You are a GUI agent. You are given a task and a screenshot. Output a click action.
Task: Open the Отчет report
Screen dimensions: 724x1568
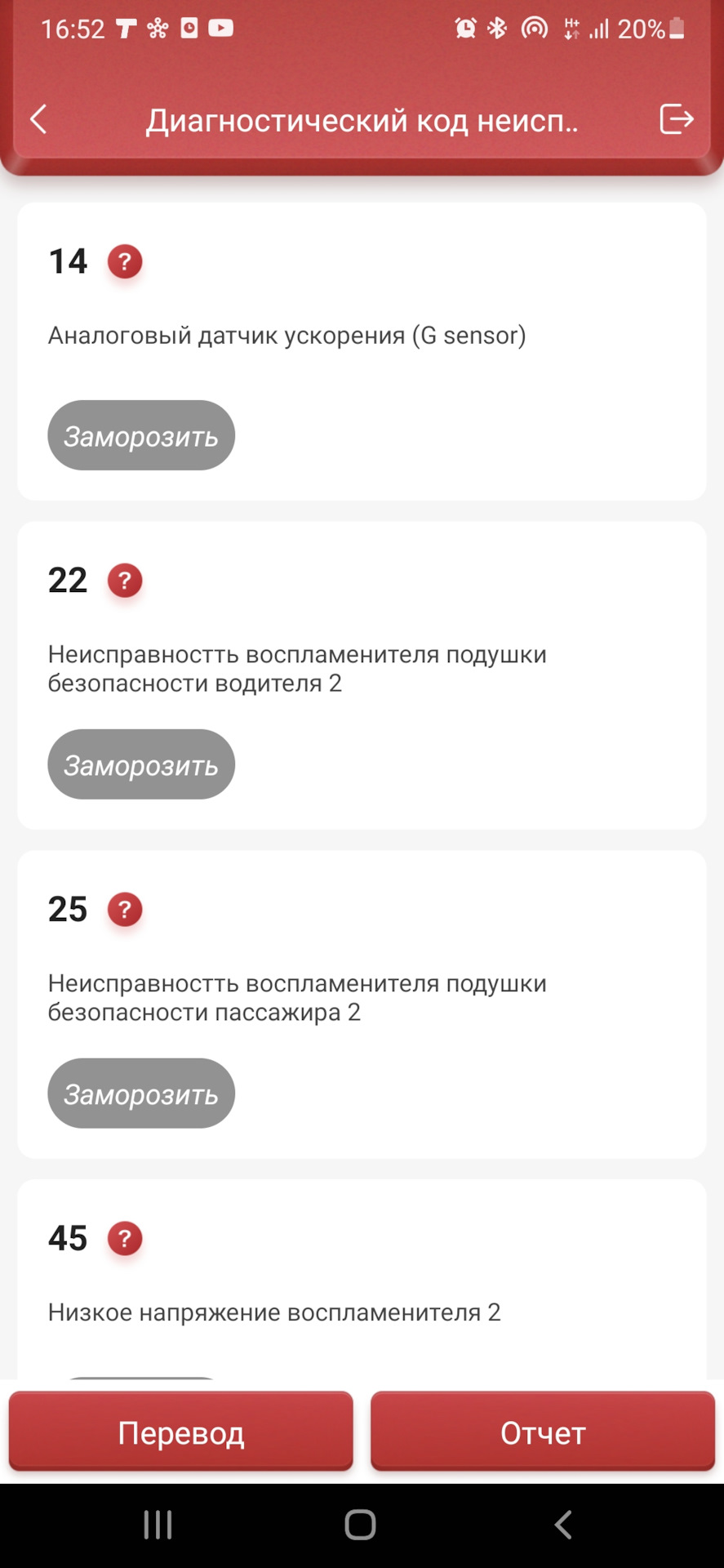(x=543, y=1432)
